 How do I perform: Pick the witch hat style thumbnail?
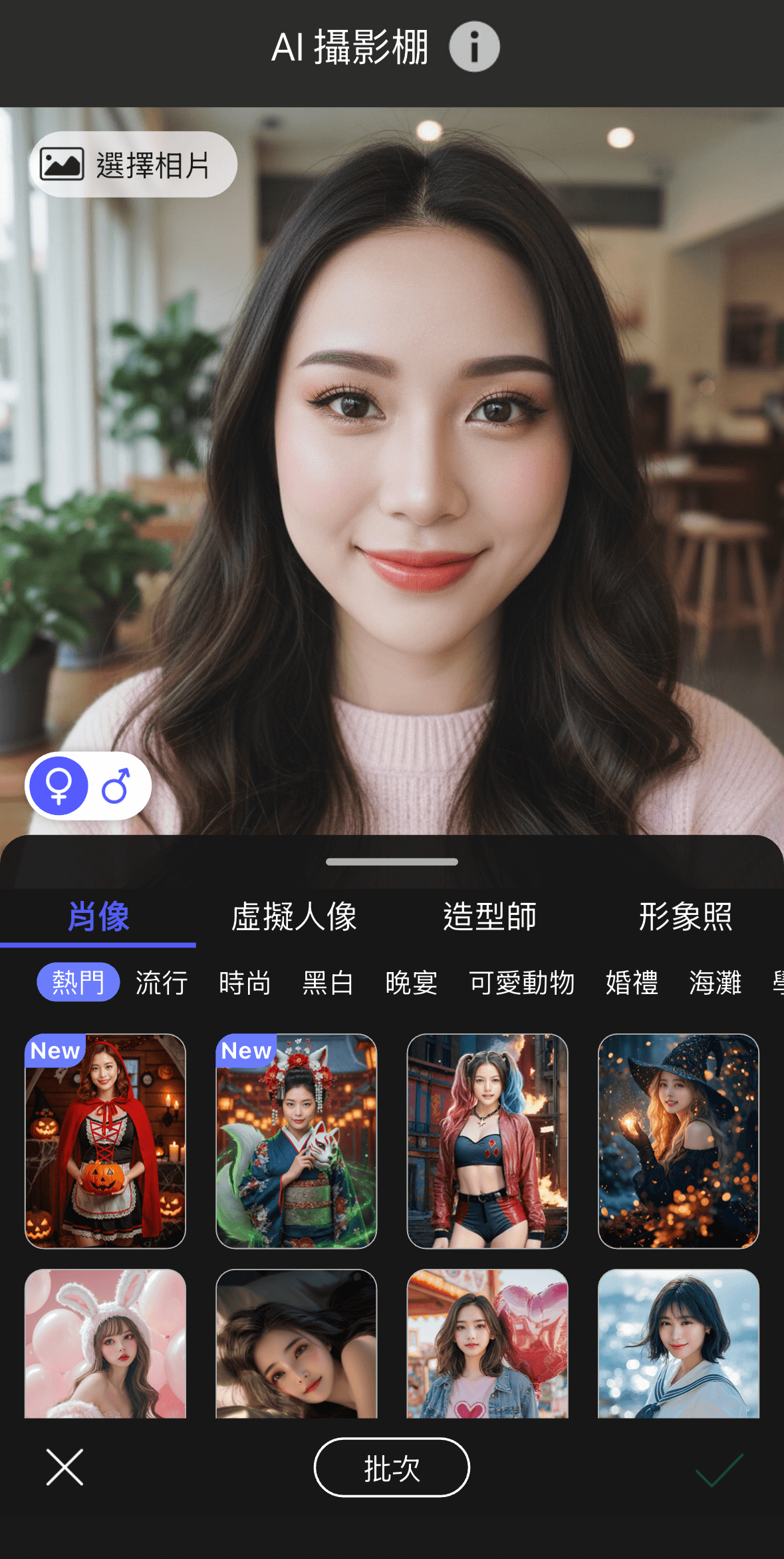(x=678, y=1140)
